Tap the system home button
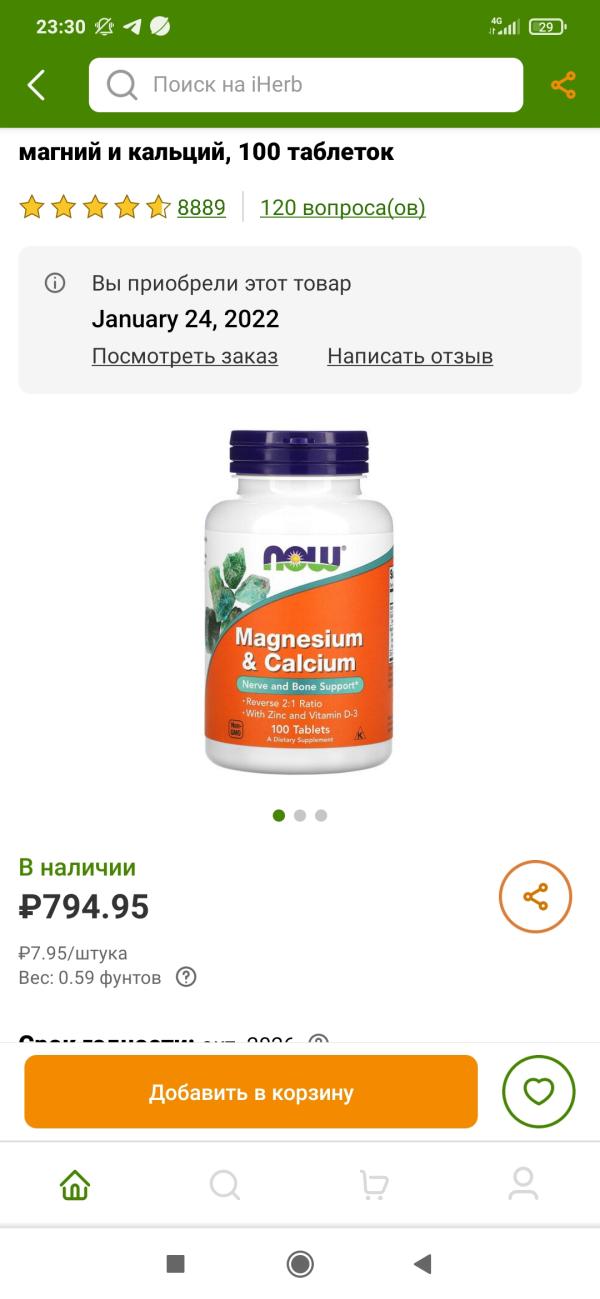The width and height of the screenshot is (600, 1299). [300, 1264]
